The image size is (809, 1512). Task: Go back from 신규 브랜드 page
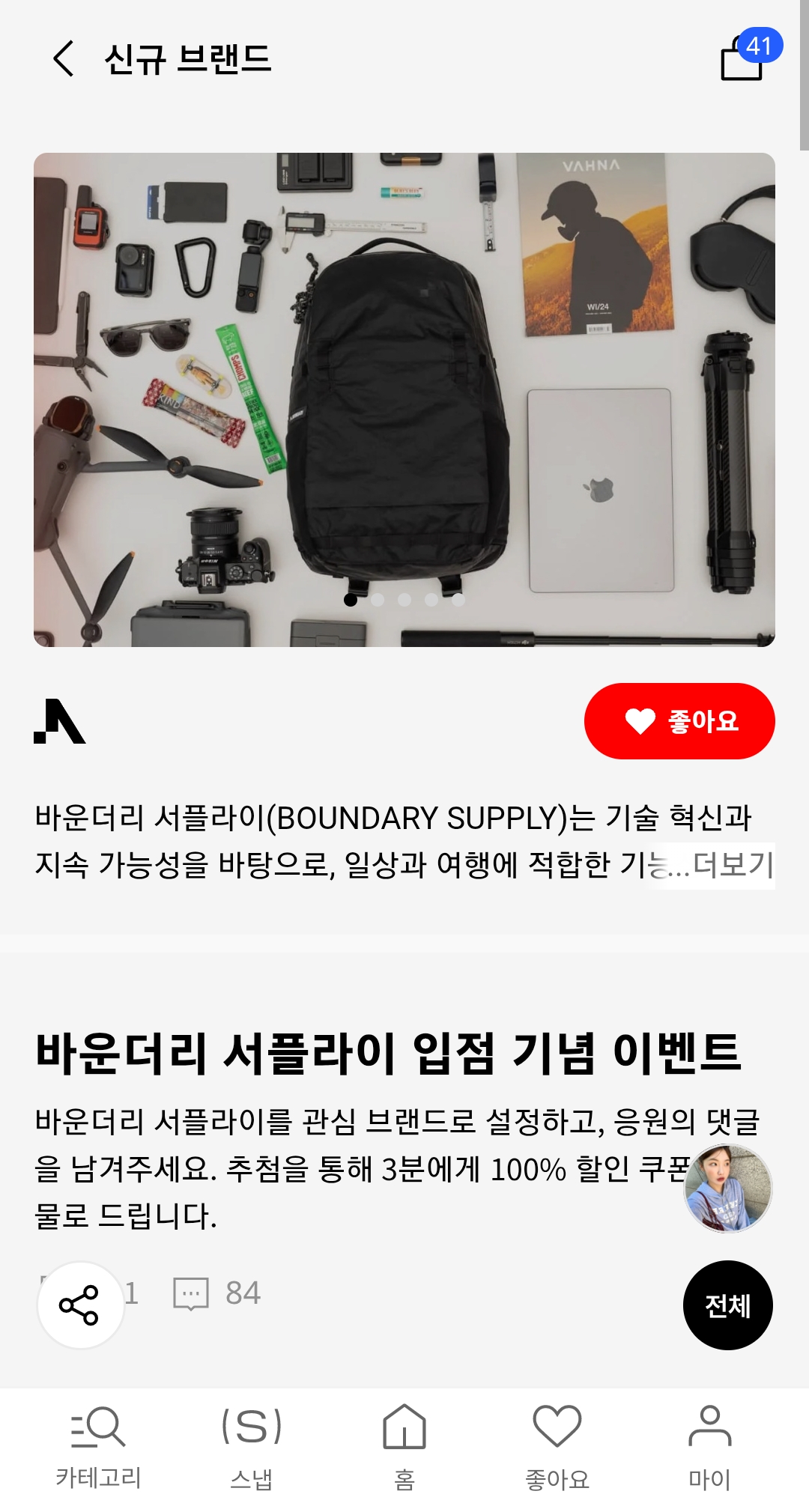tap(64, 58)
